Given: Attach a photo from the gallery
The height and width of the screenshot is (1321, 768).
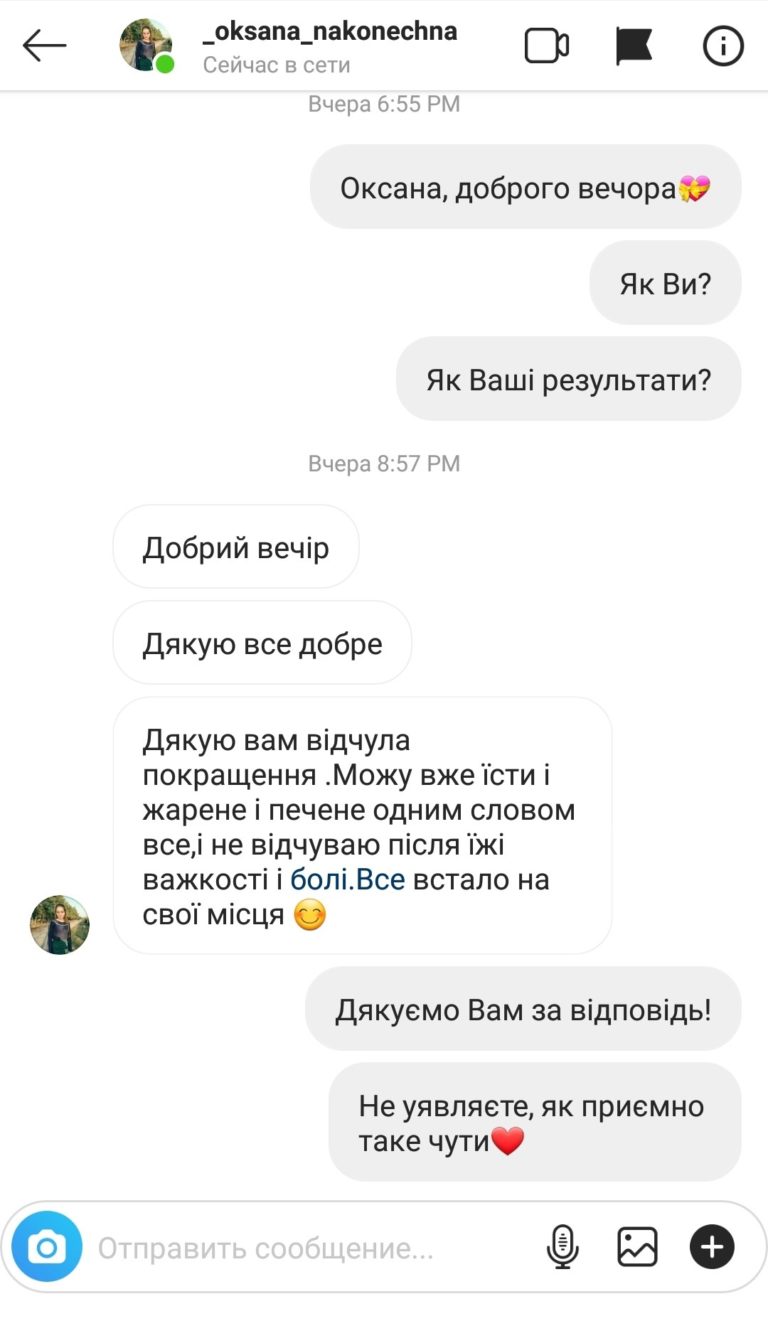Looking at the screenshot, I should click(x=637, y=1247).
